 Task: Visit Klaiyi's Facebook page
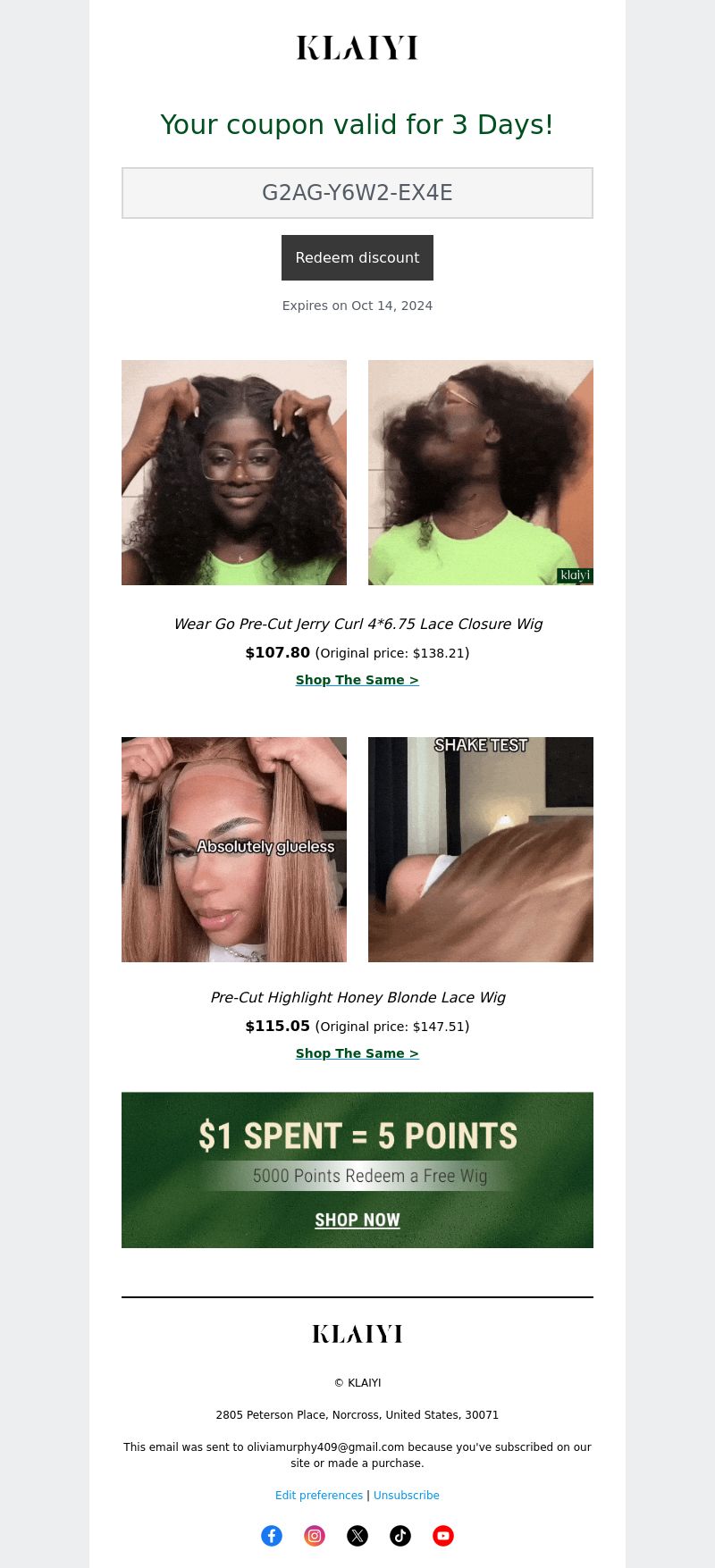(272, 1536)
